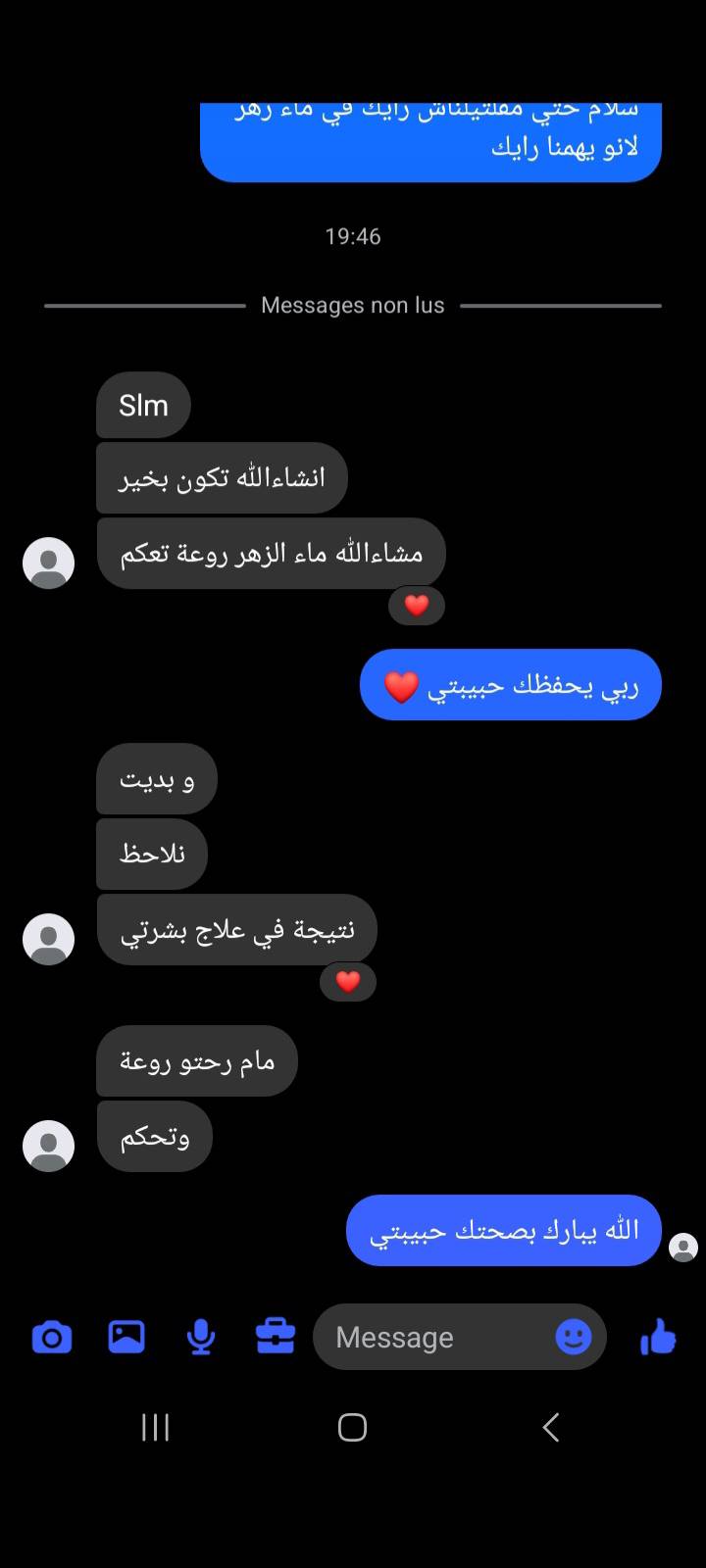706x1568 pixels.
Task: Focus the Message text field
Action: click(431, 1337)
